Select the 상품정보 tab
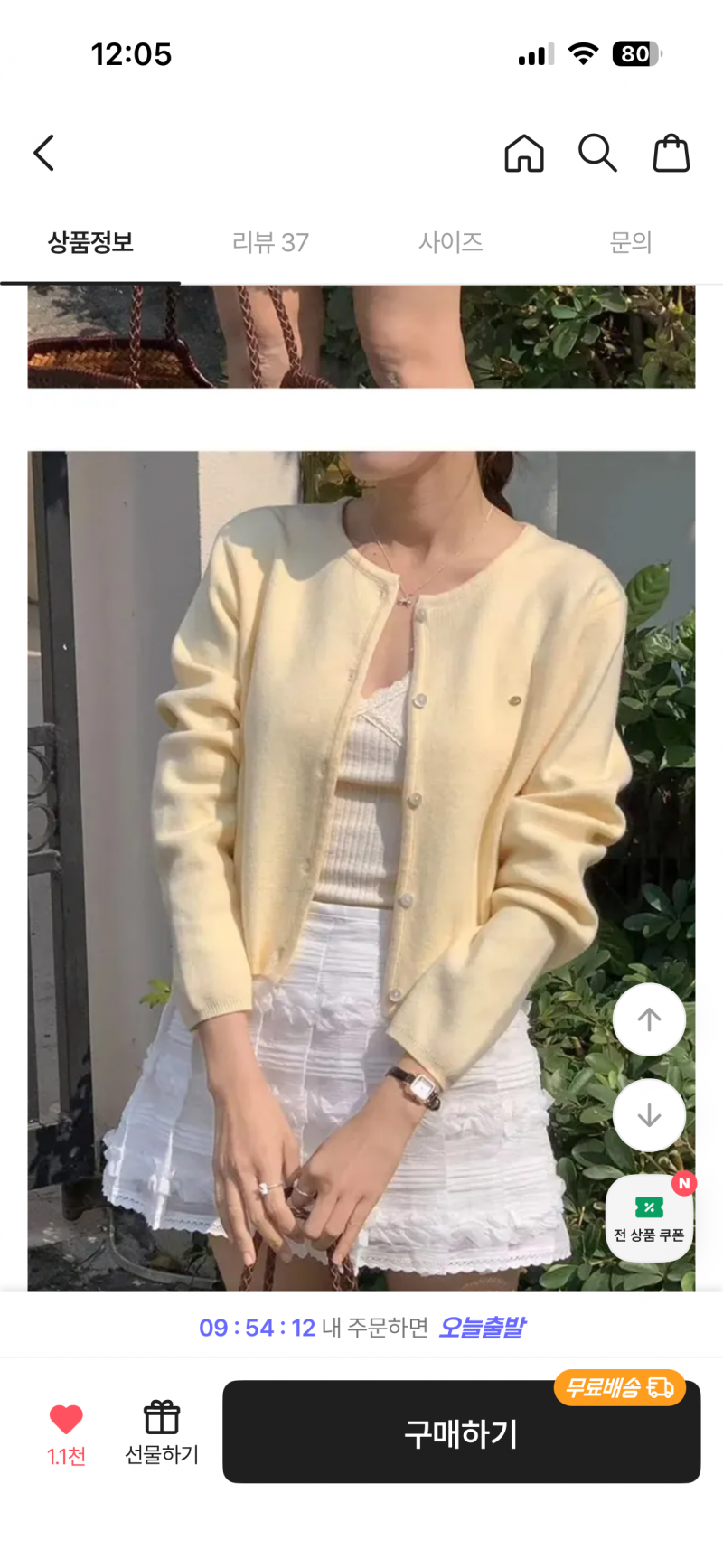 pyautogui.click(x=90, y=242)
